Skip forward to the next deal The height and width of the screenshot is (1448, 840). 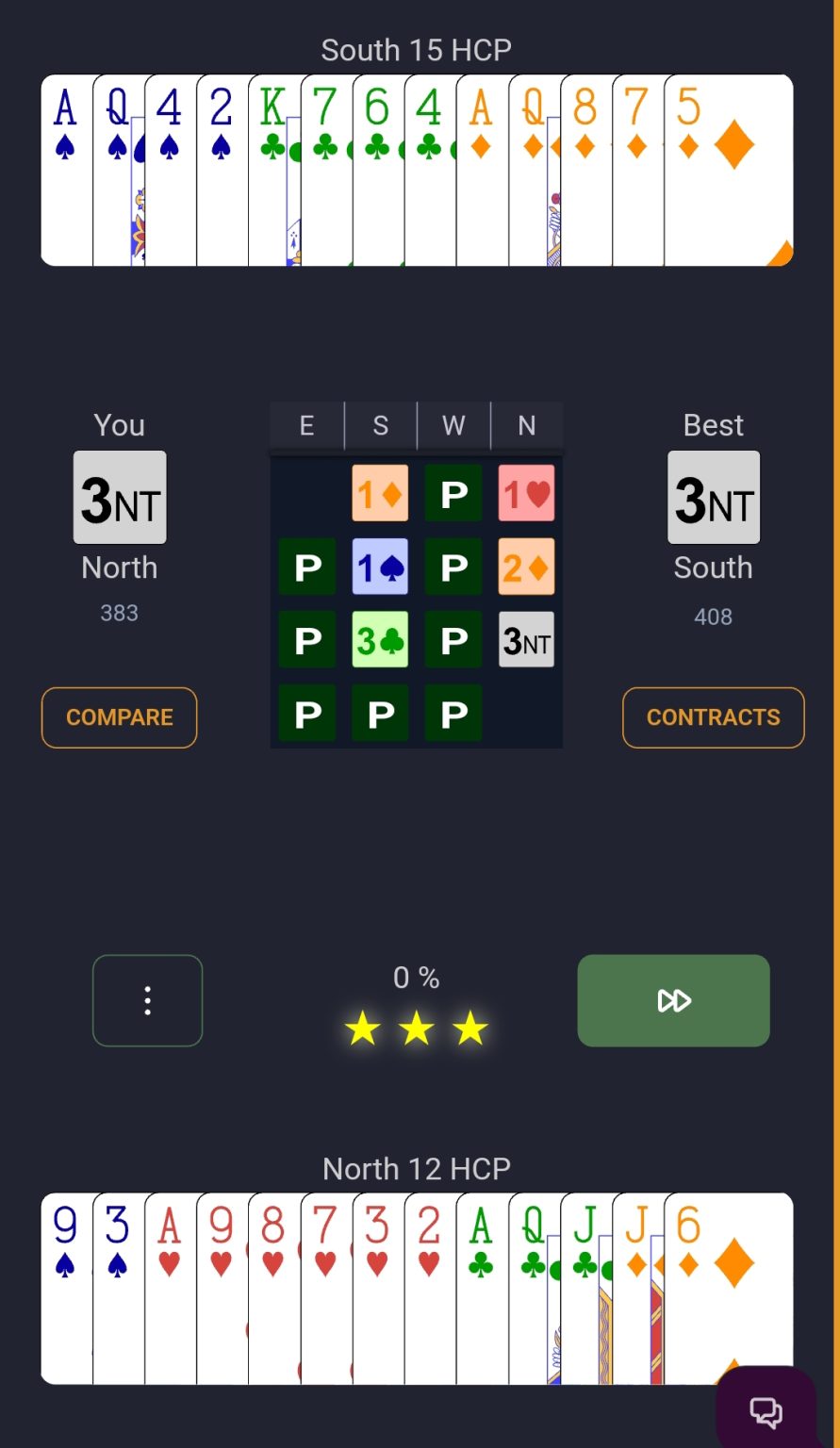point(673,1000)
